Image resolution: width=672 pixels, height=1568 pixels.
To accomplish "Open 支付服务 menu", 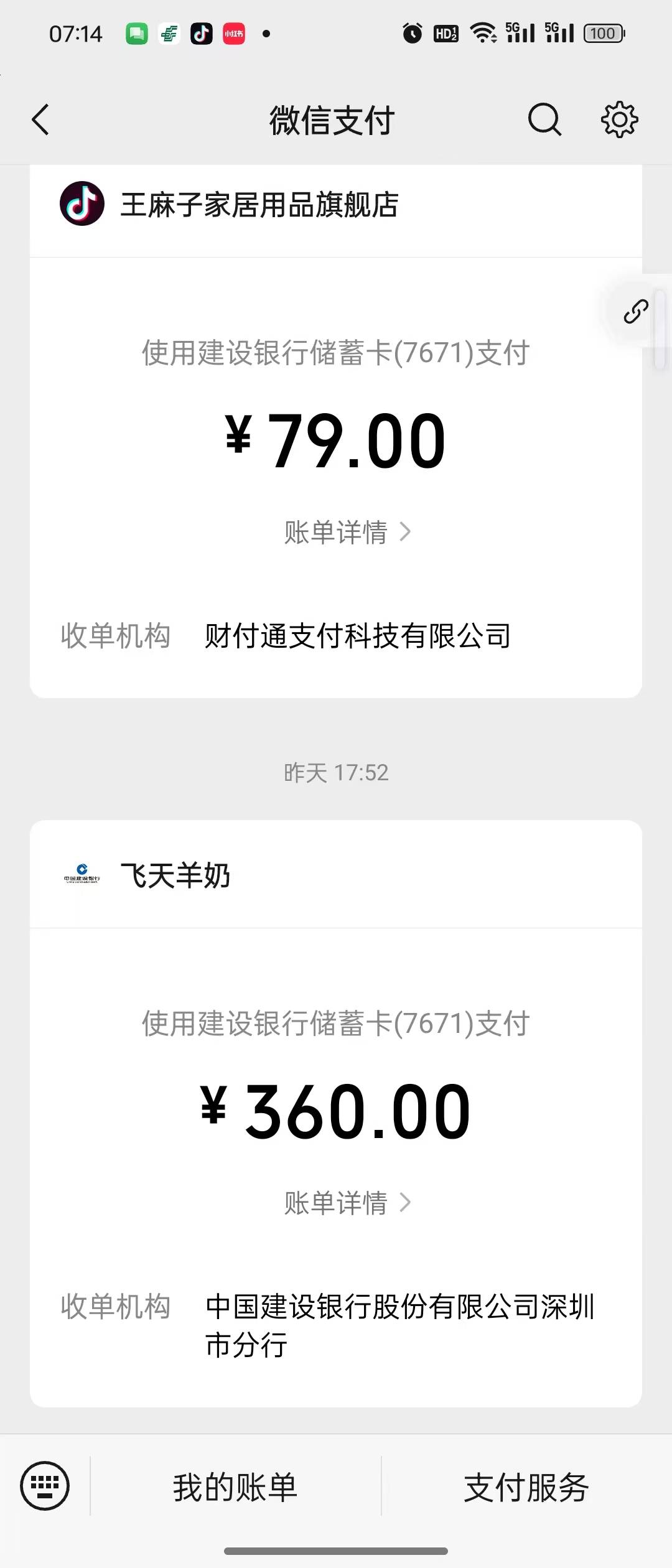I will click(526, 1487).
